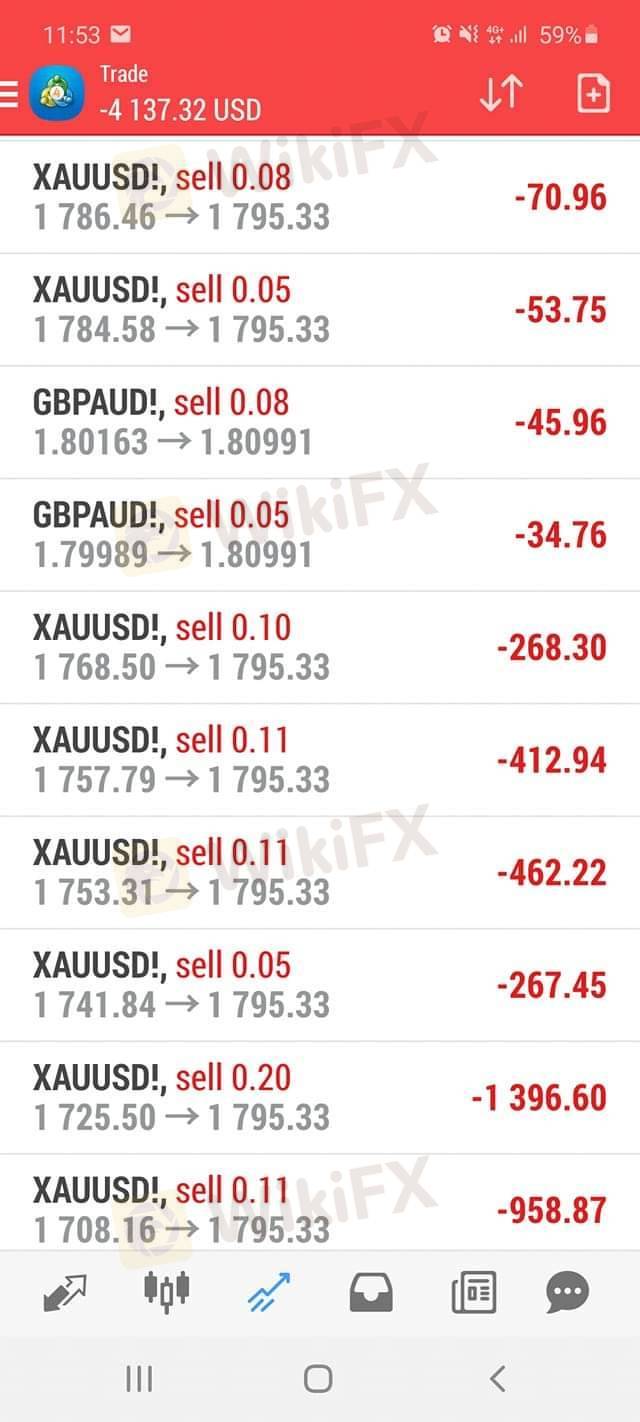This screenshot has width=640, height=1422.
Task: Open XAUUSD sell 0.08 position at 1 786.46
Action: tap(320, 197)
